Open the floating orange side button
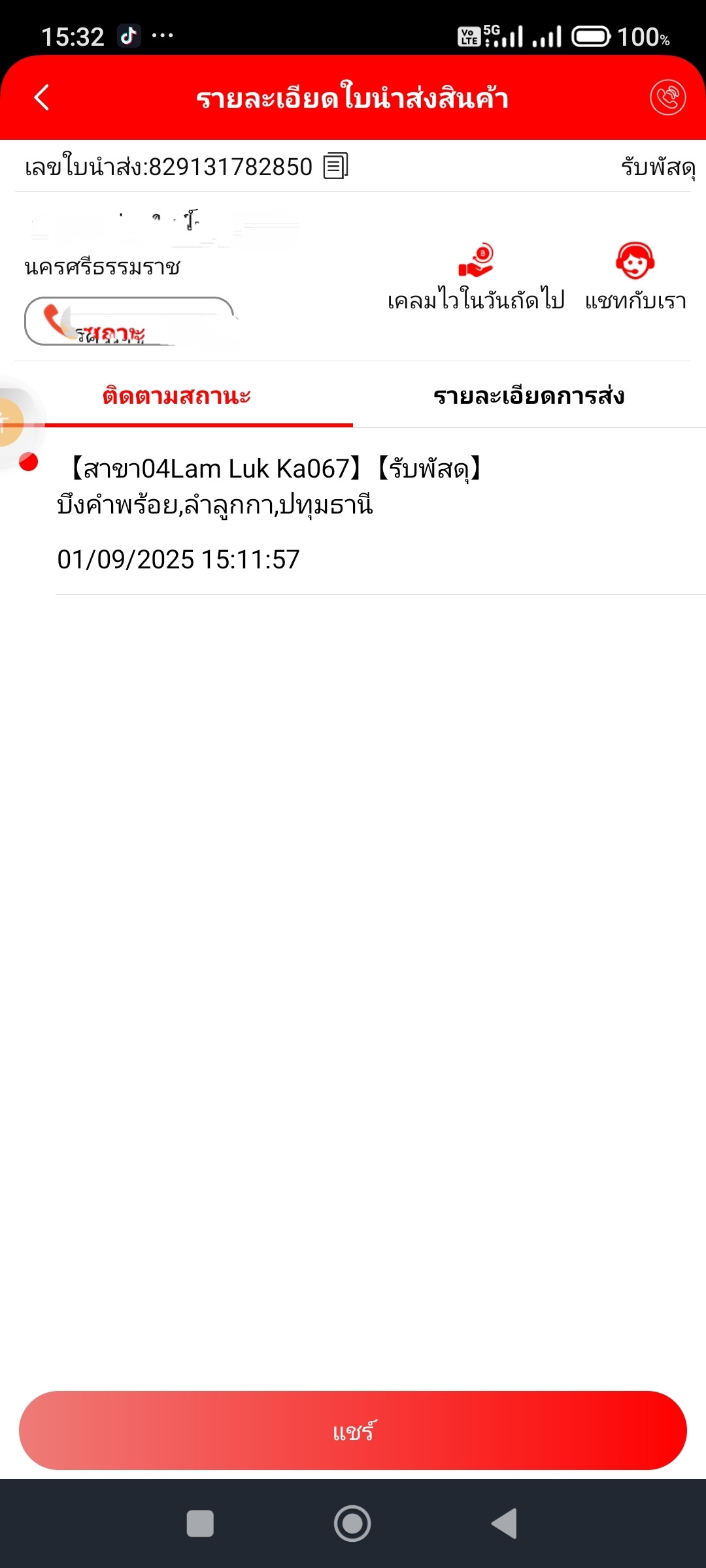706x1568 pixels. [10, 423]
